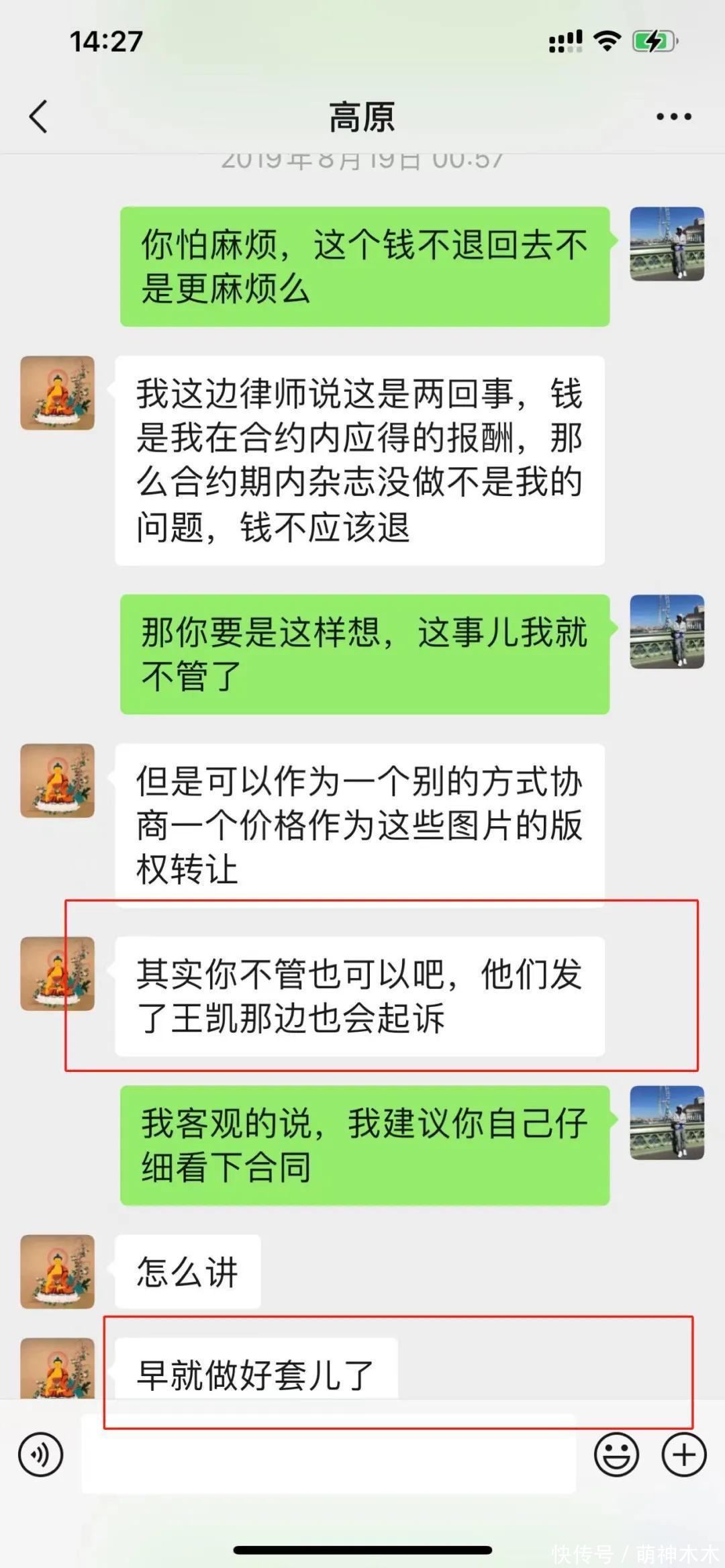Switch to voice message input
The height and width of the screenshot is (1568, 725).
pos(41,1455)
